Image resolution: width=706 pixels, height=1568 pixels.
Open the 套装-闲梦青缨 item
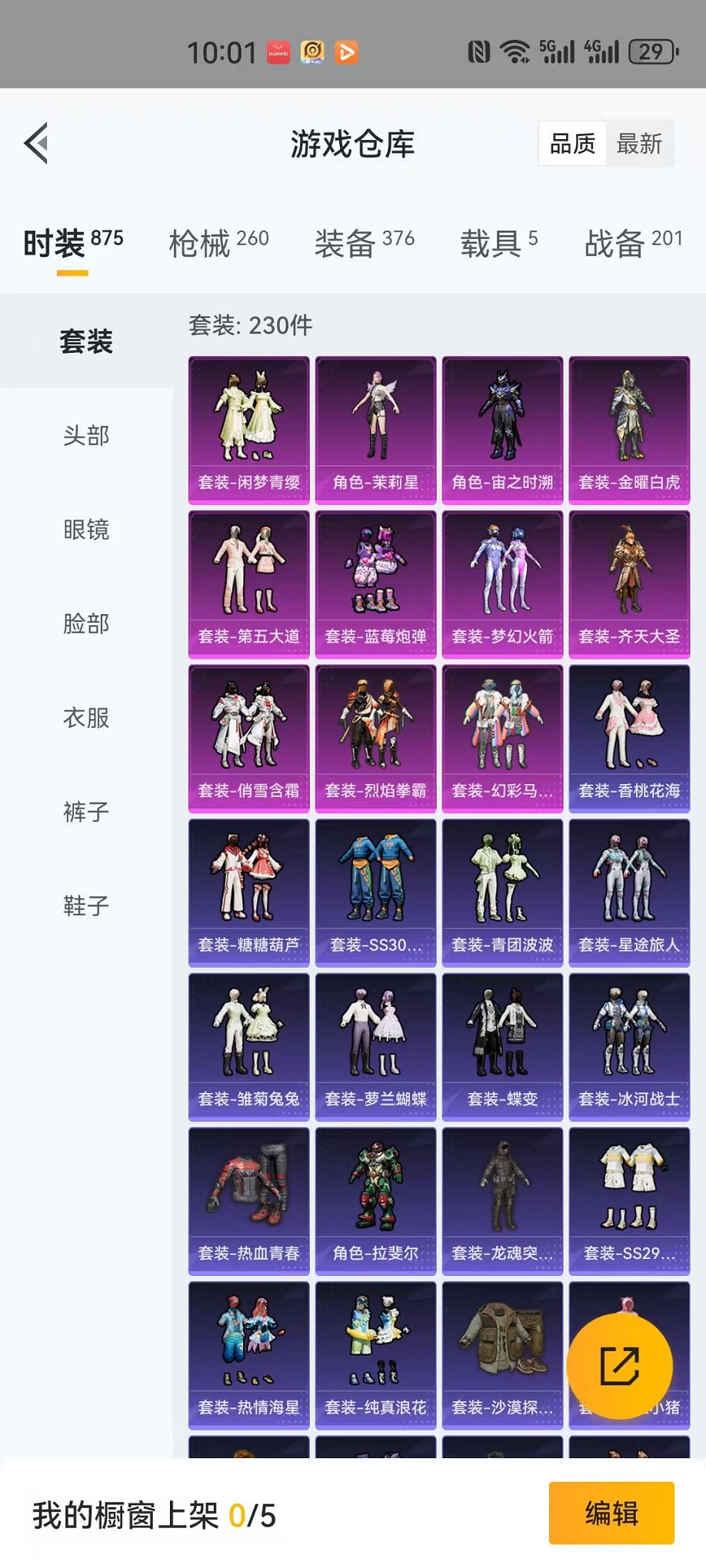click(x=249, y=430)
